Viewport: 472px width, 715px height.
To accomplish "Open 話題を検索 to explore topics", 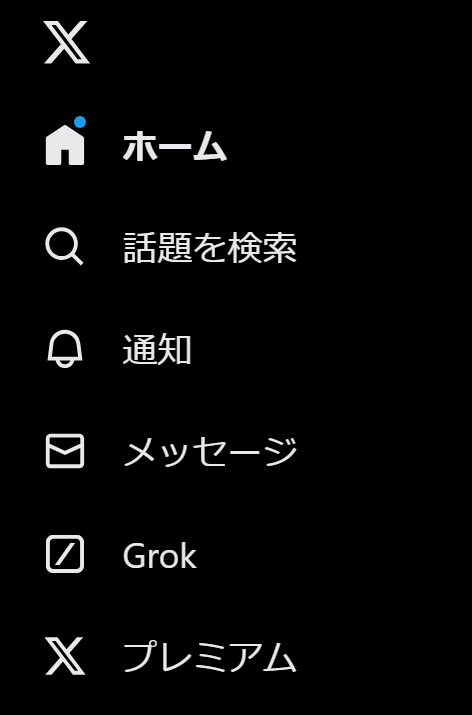I will point(171,247).
